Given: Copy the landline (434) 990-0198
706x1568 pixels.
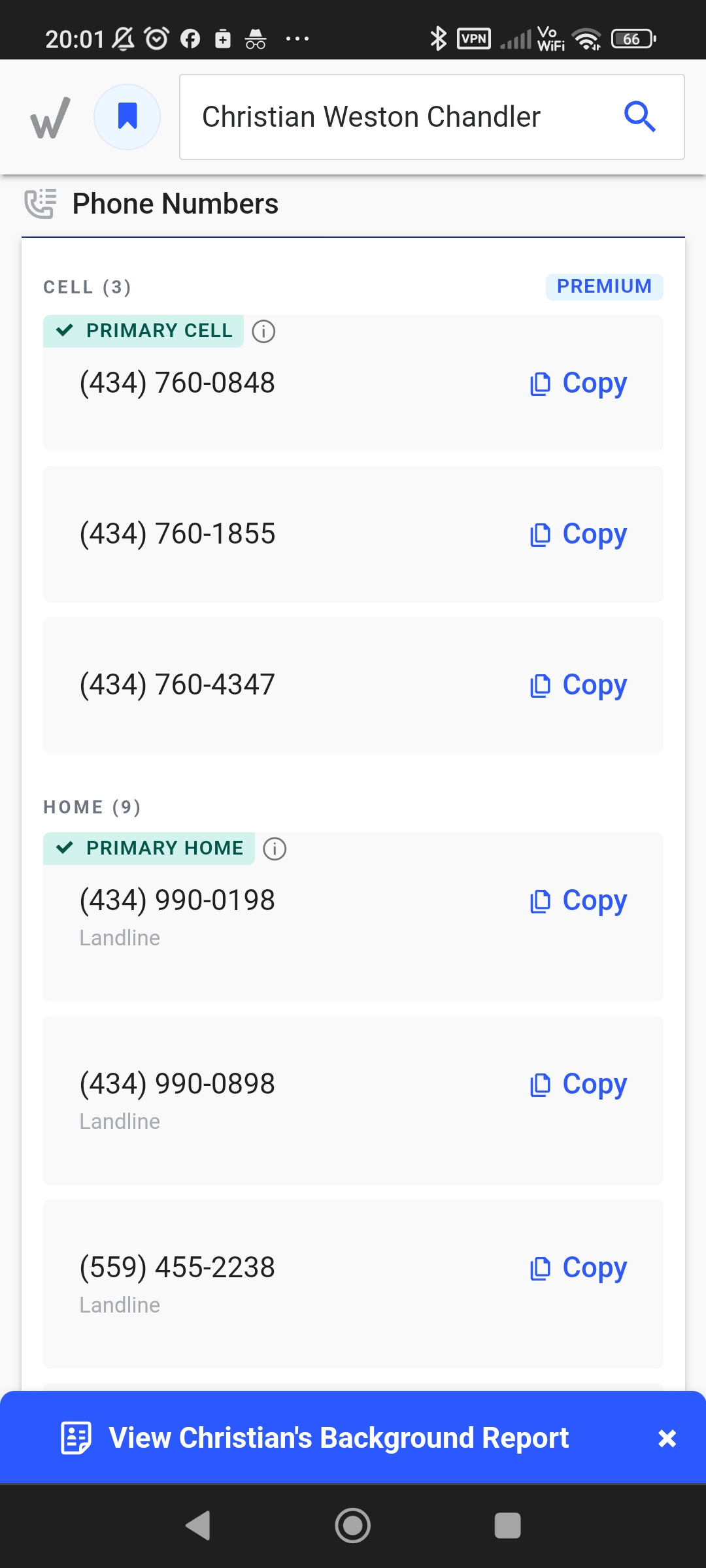Looking at the screenshot, I should pos(578,900).
